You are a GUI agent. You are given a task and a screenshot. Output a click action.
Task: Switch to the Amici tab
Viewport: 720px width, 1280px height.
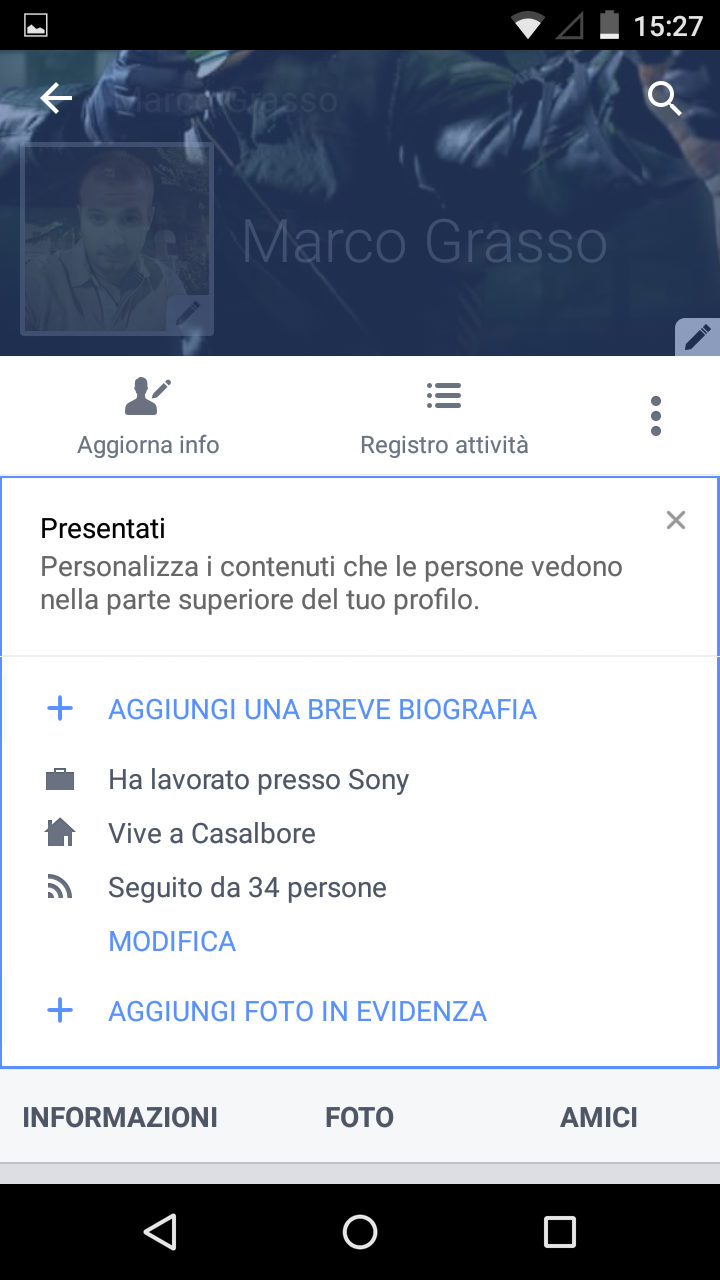tap(599, 1117)
